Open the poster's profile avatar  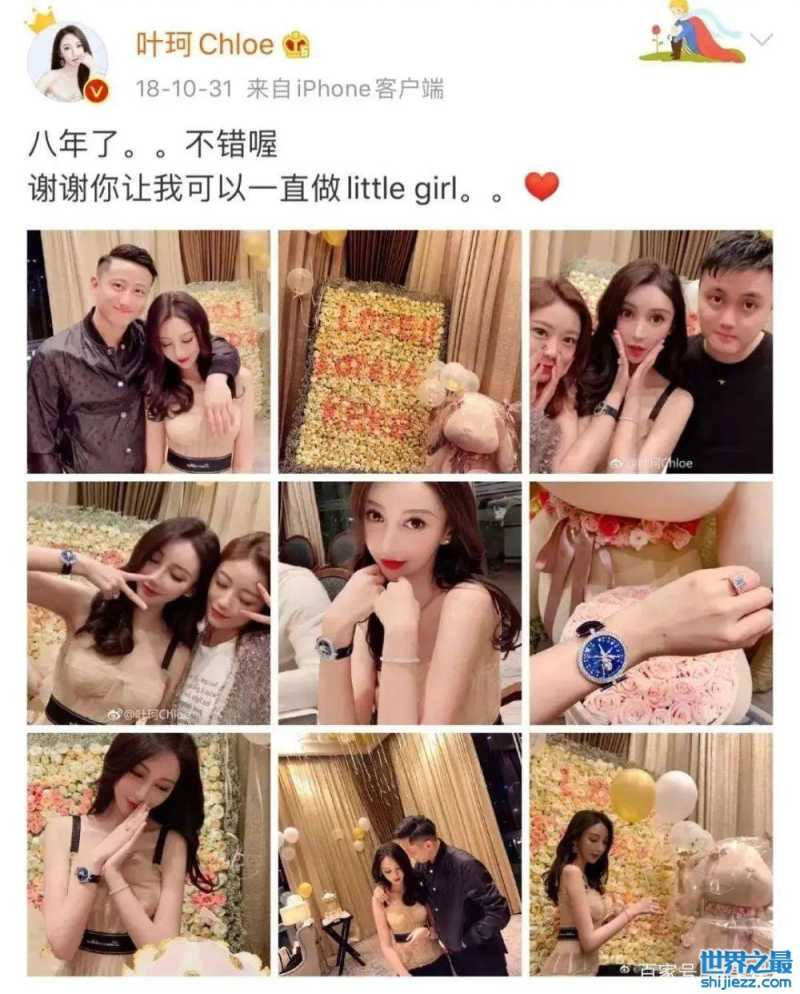click(x=67, y=62)
